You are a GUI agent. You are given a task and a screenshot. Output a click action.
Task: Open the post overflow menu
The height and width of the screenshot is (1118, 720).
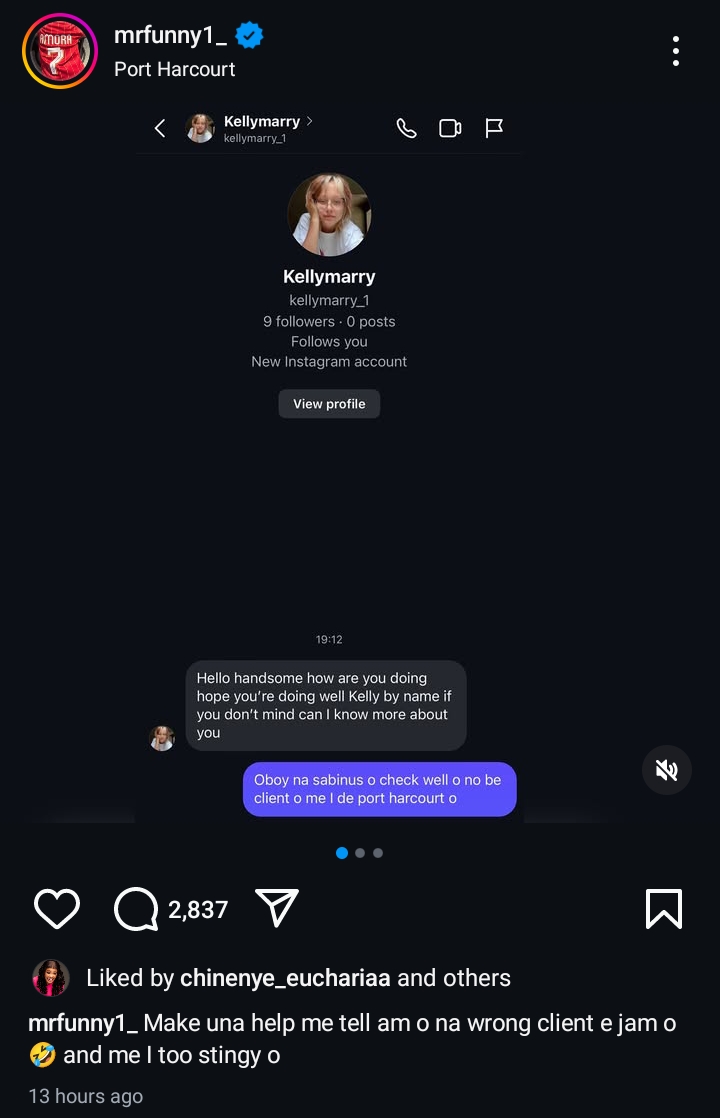click(676, 51)
